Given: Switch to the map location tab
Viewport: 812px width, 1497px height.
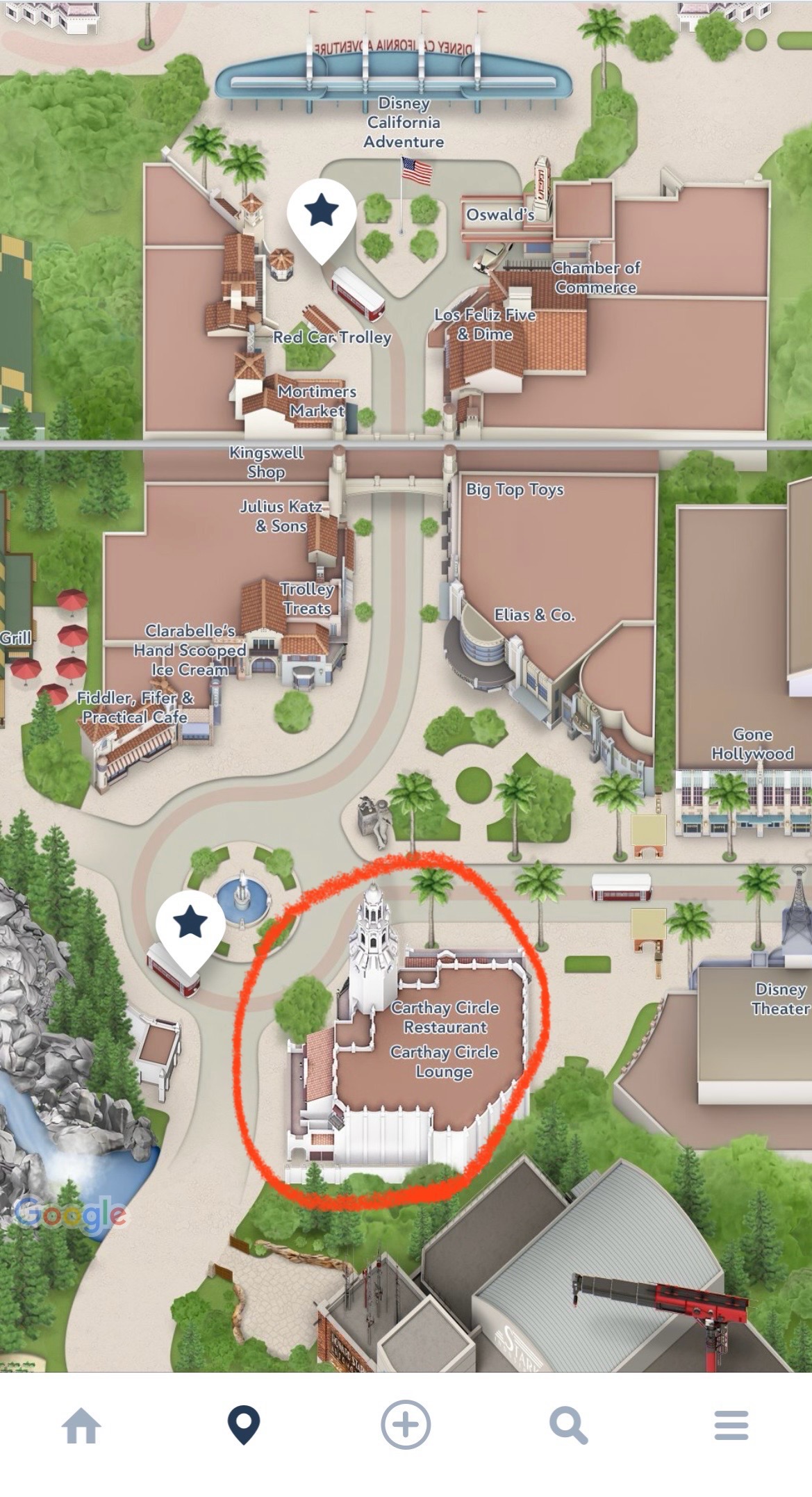Looking at the screenshot, I should pos(244,1425).
